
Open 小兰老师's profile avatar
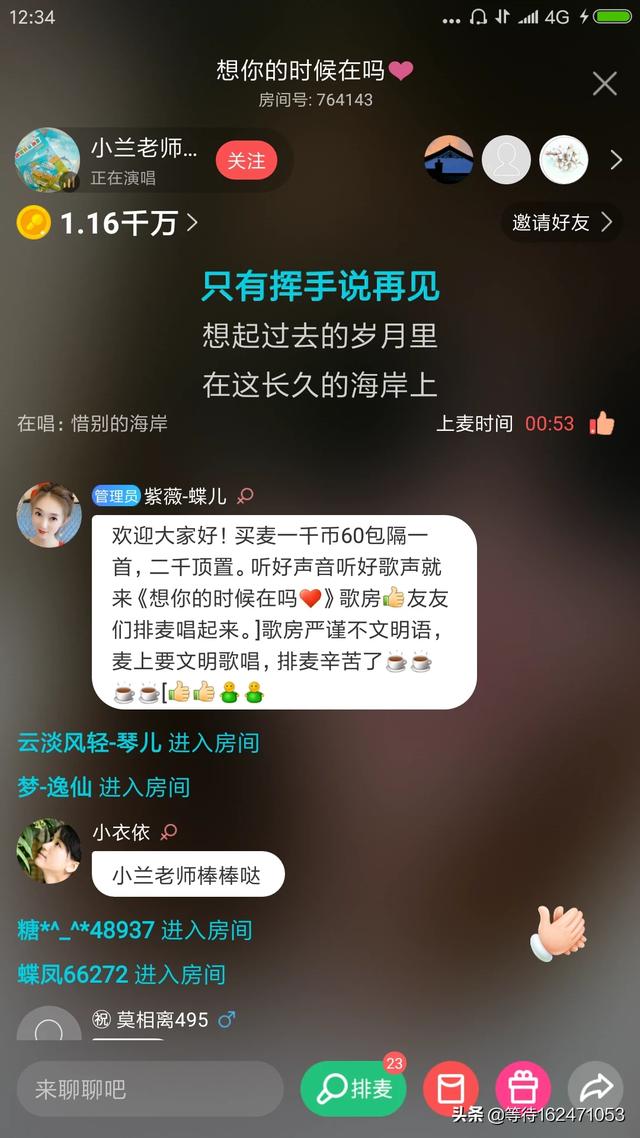point(47,160)
